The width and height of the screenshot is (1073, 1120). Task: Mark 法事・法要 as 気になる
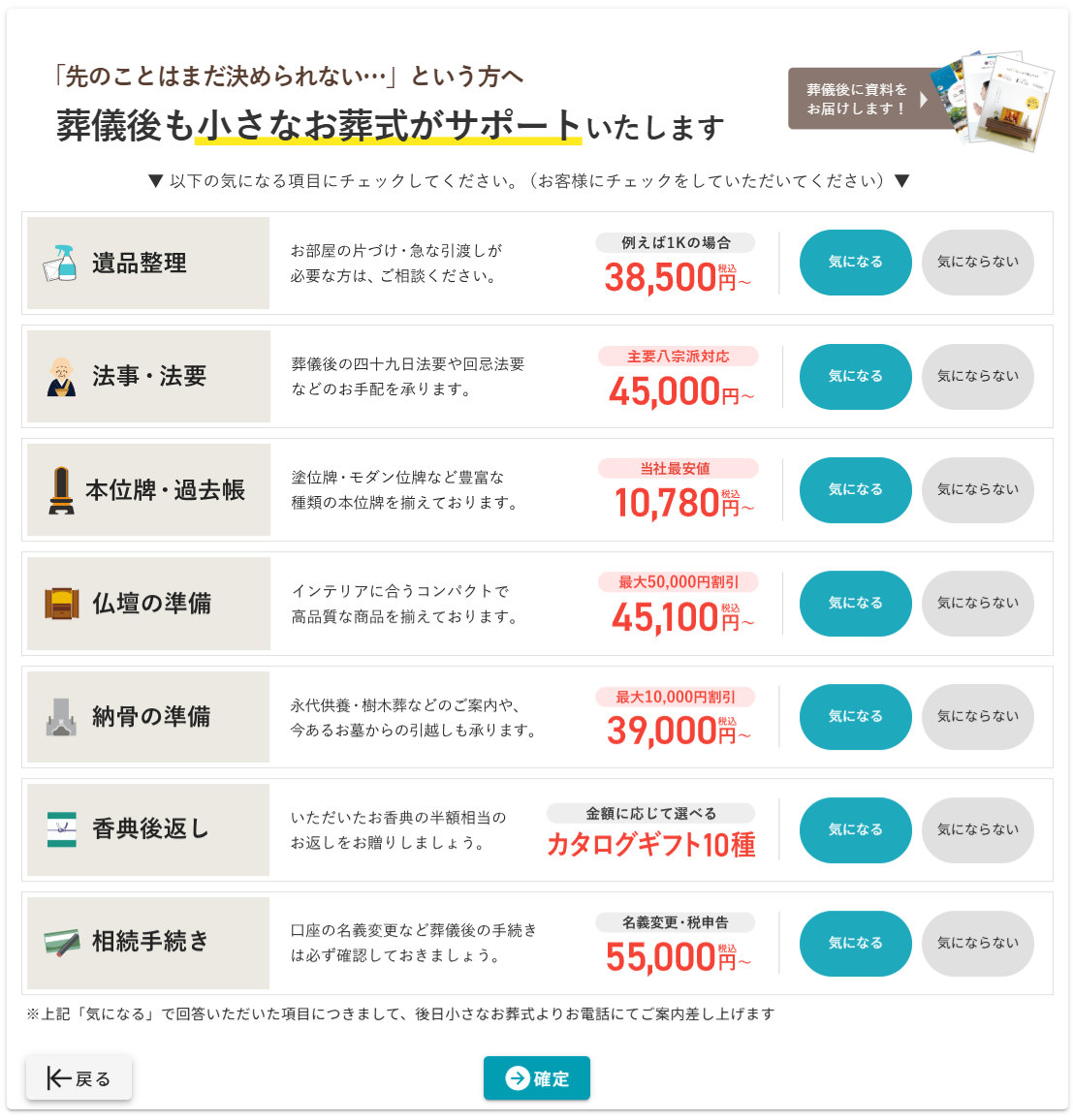(x=855, y=377)
